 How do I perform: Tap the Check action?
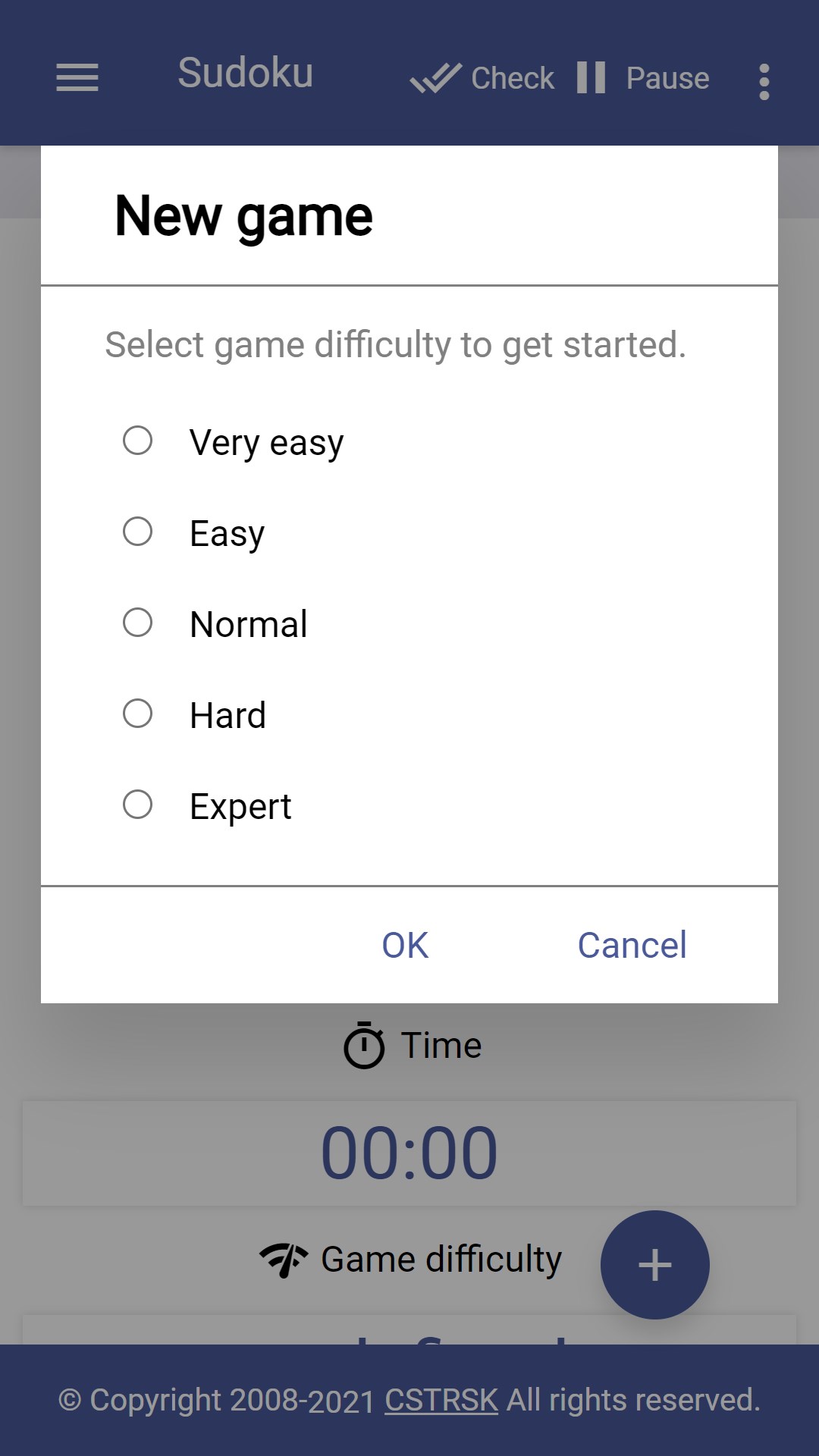click(482, 78)
